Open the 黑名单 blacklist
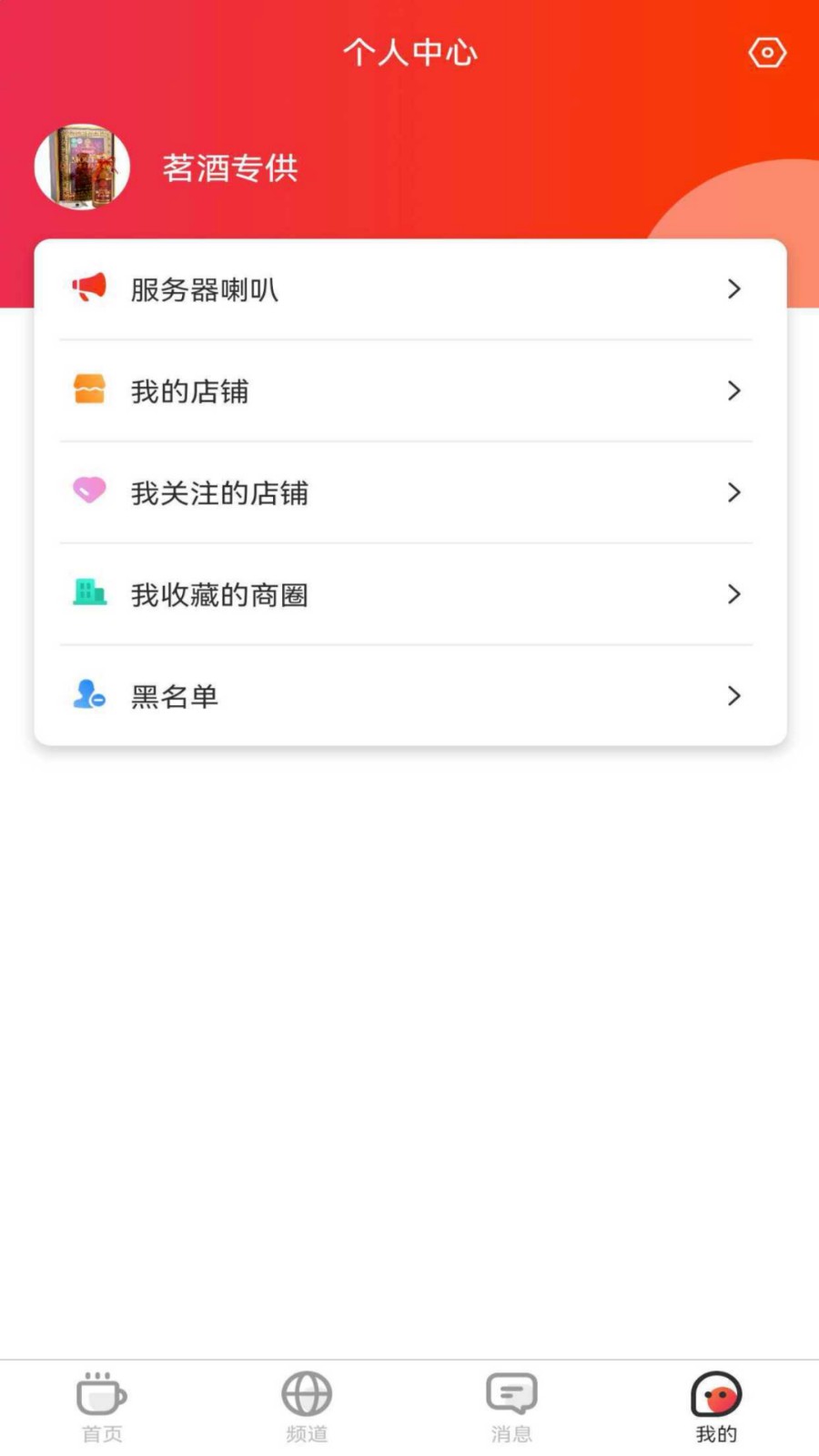This screenshot has height=1456, width=819. coord(409,696)
